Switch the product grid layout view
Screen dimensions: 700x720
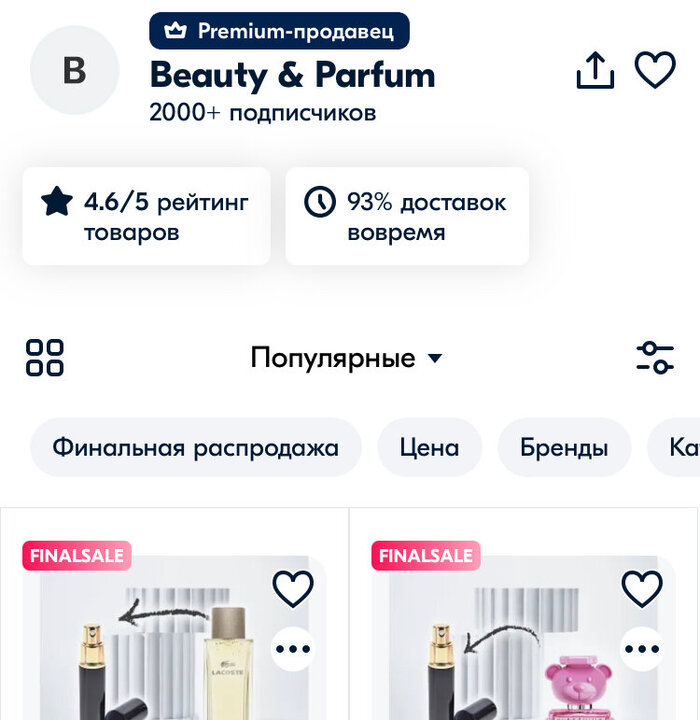pyautogui.click(x=45, y=358)
